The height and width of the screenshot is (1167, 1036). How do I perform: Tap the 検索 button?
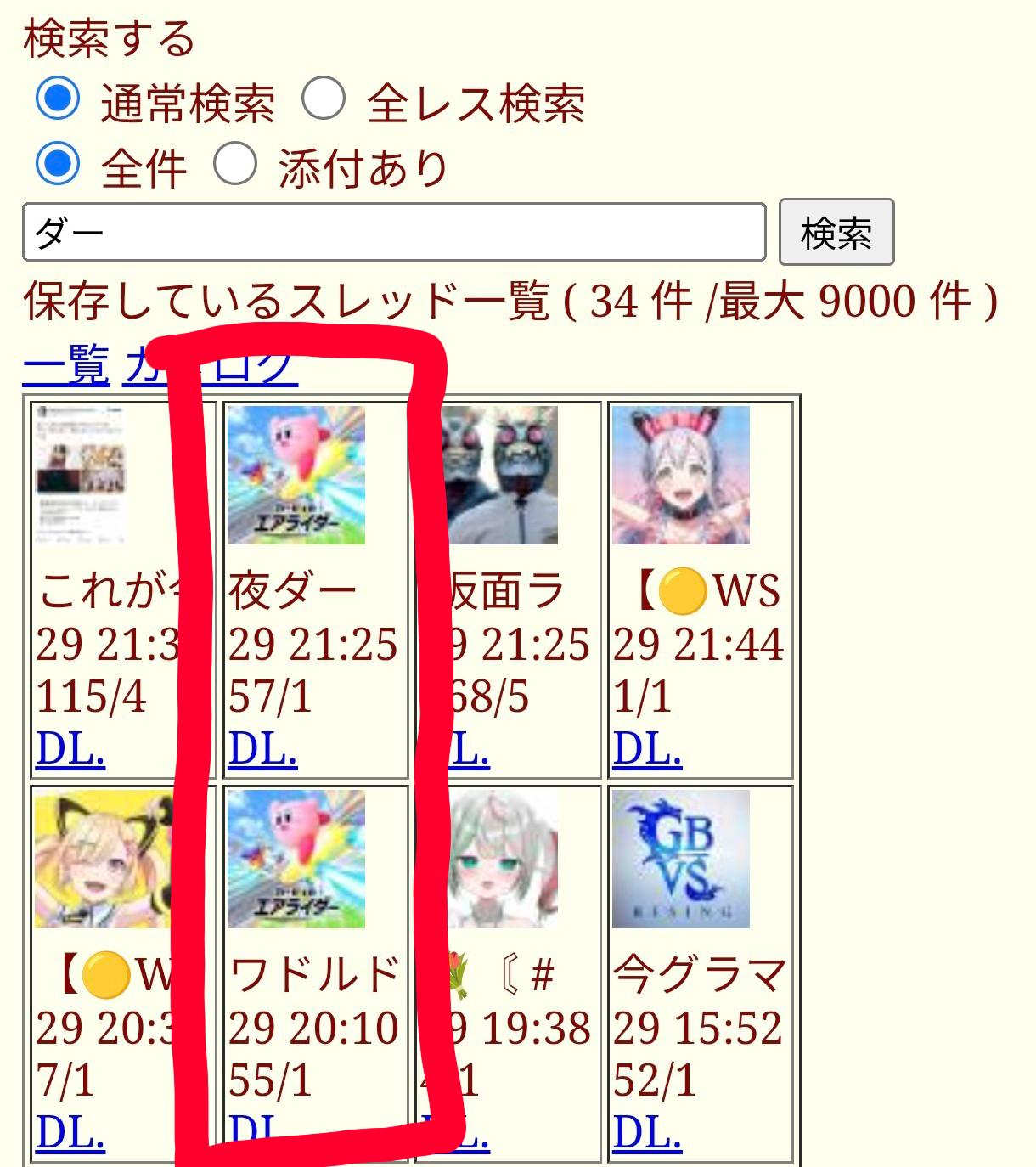836,232
